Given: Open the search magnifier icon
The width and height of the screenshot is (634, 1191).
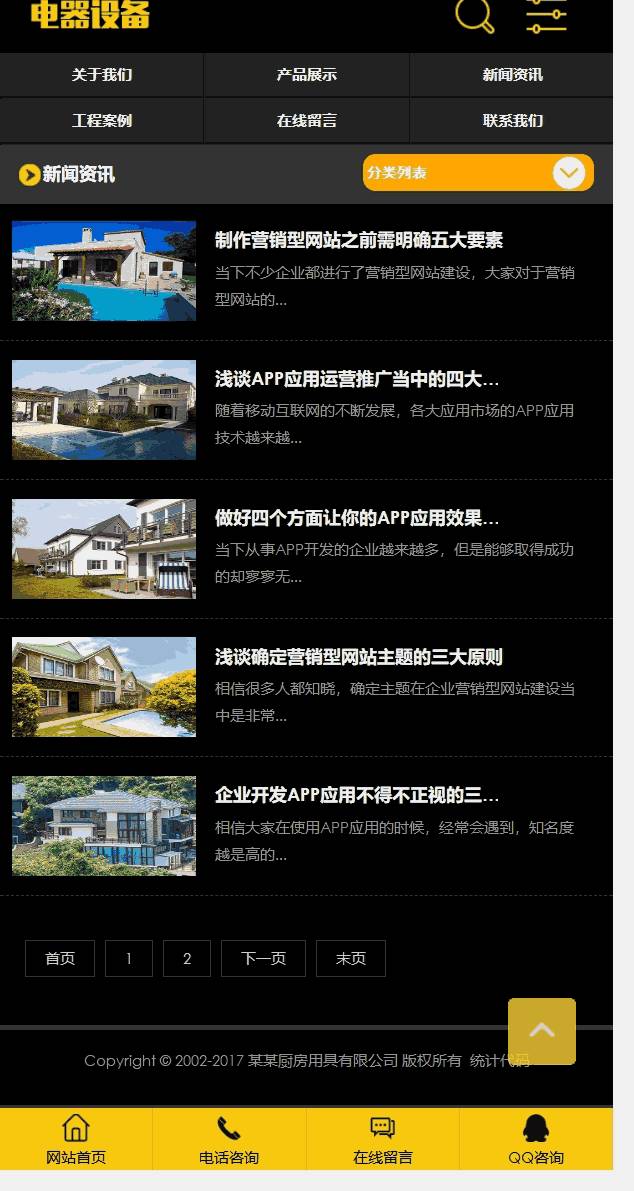Looking at the screenshot, I should [x=475, y=15].
